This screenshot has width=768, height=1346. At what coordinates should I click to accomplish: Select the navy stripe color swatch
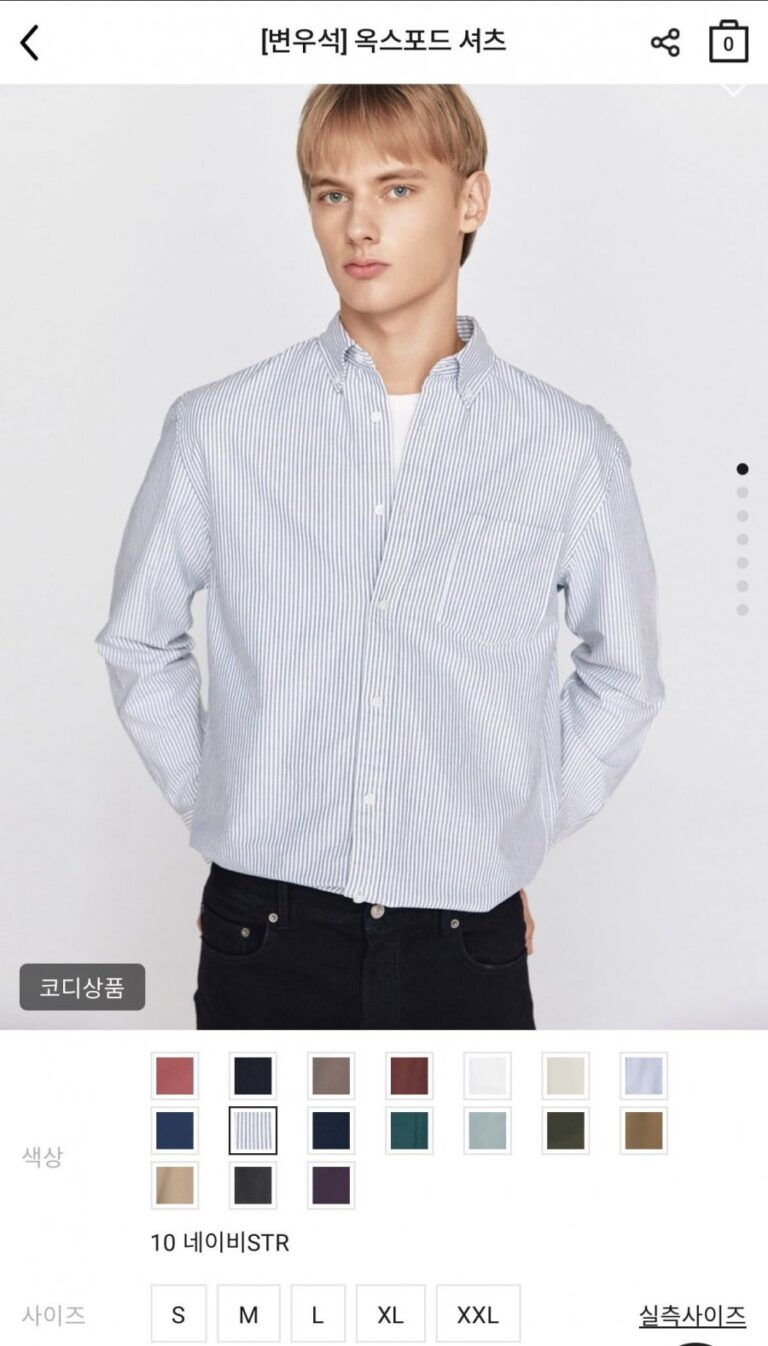pos(253,1131)
